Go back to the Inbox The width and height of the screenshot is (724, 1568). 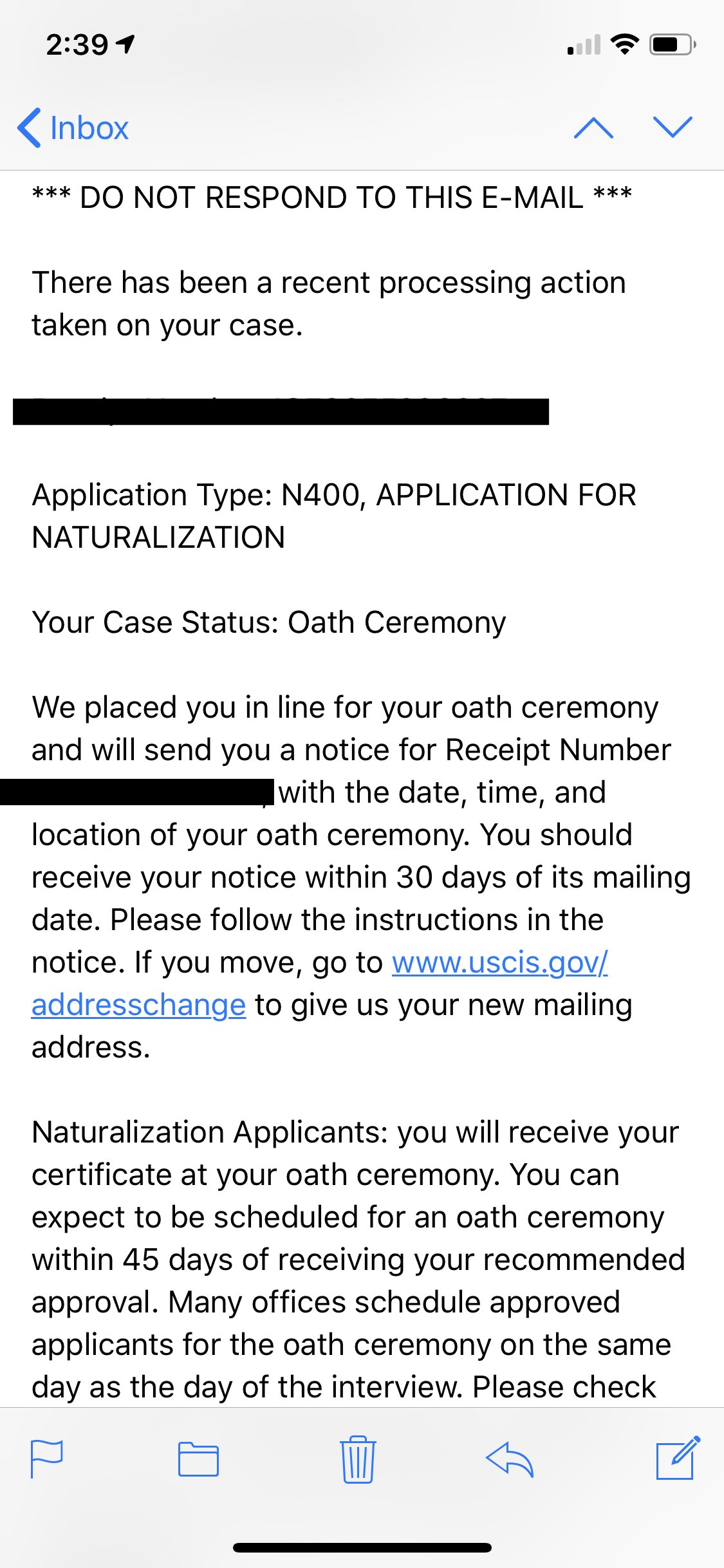73,127
